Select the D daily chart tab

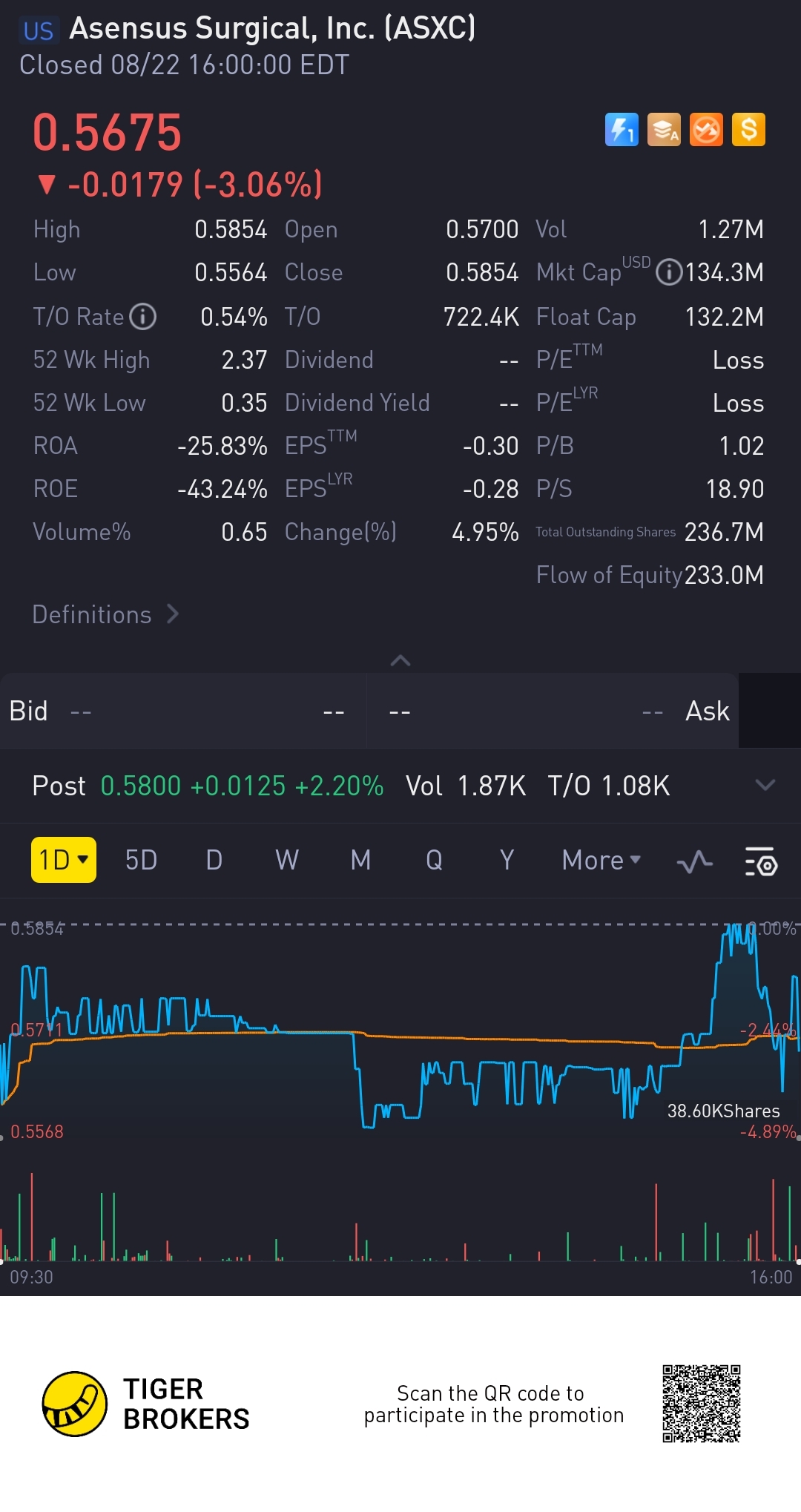click(214, 860)
